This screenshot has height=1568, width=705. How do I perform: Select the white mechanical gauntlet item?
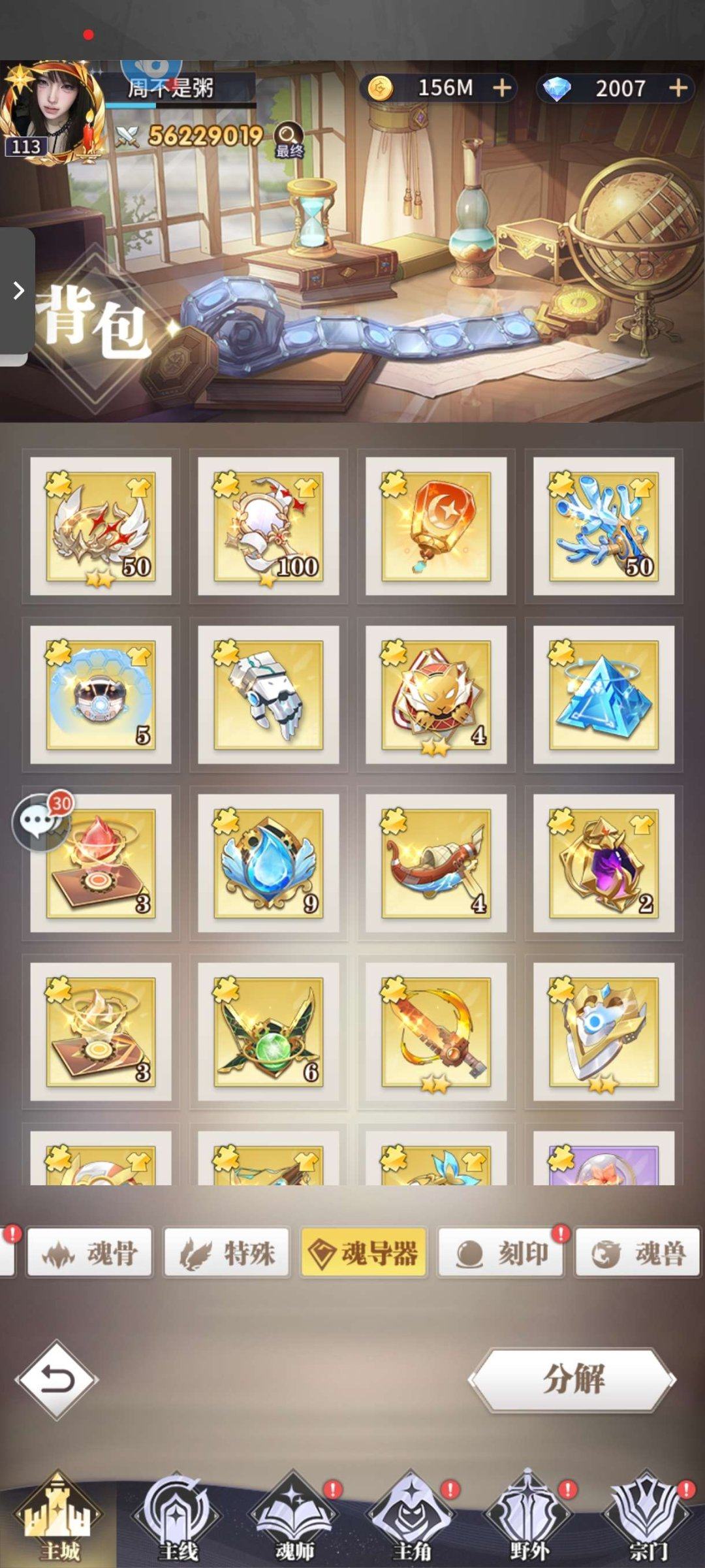pos(268,694)
